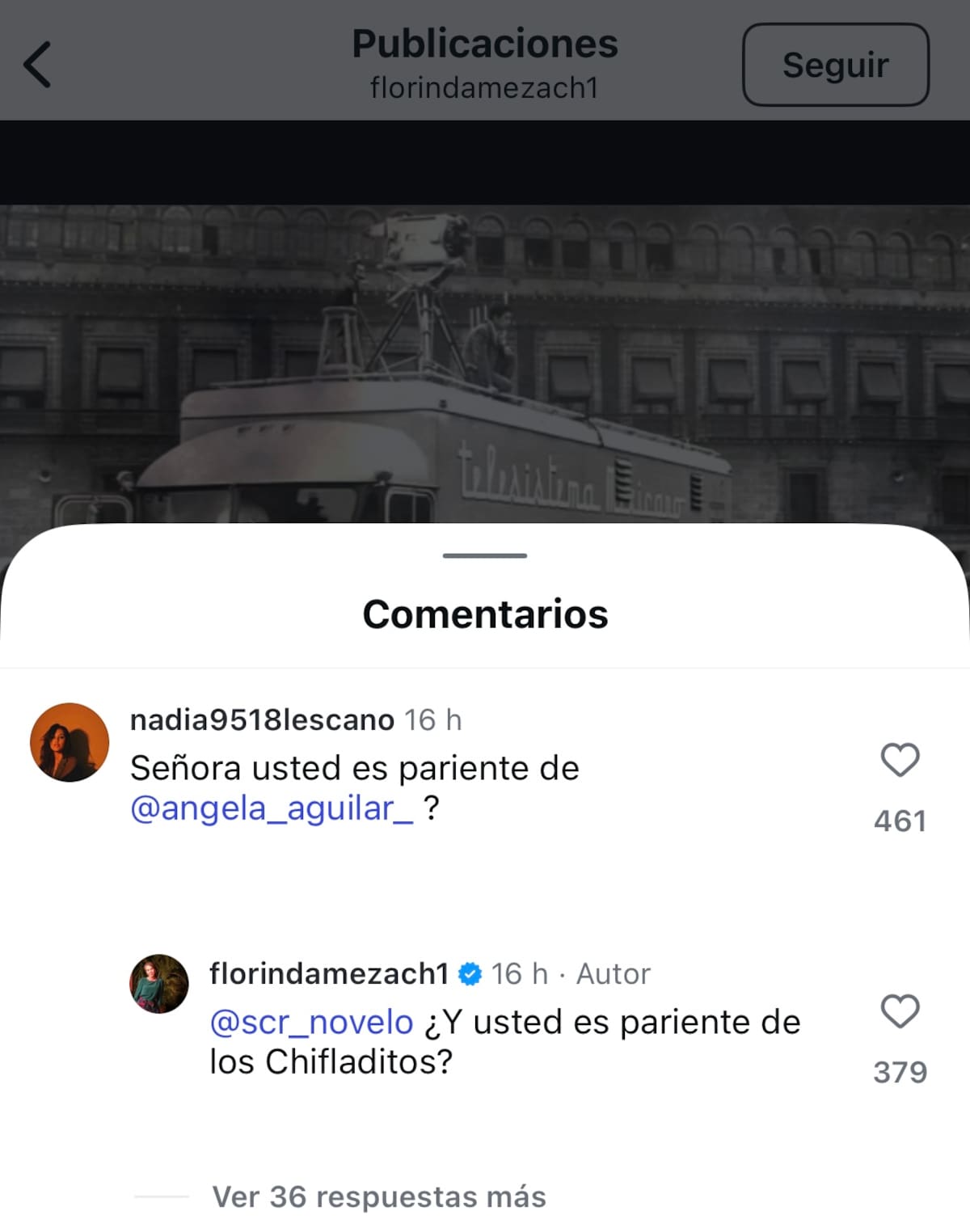Tap the comments sheet drag handle
The image size is (970, 1232).
(x=485, y=556)
